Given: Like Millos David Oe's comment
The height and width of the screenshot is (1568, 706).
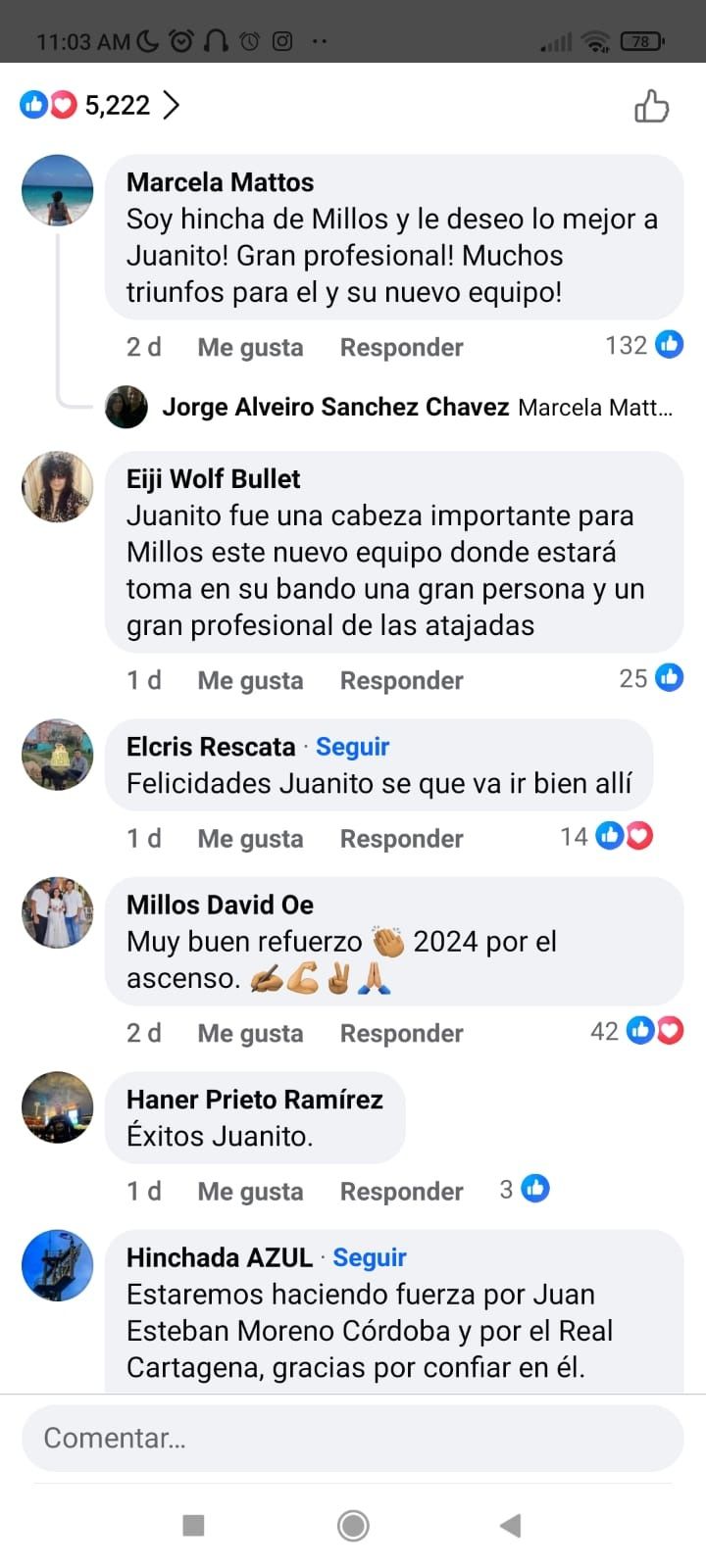Looking at the screenshot, I should pyautogui.click(x=250, y=1034).
